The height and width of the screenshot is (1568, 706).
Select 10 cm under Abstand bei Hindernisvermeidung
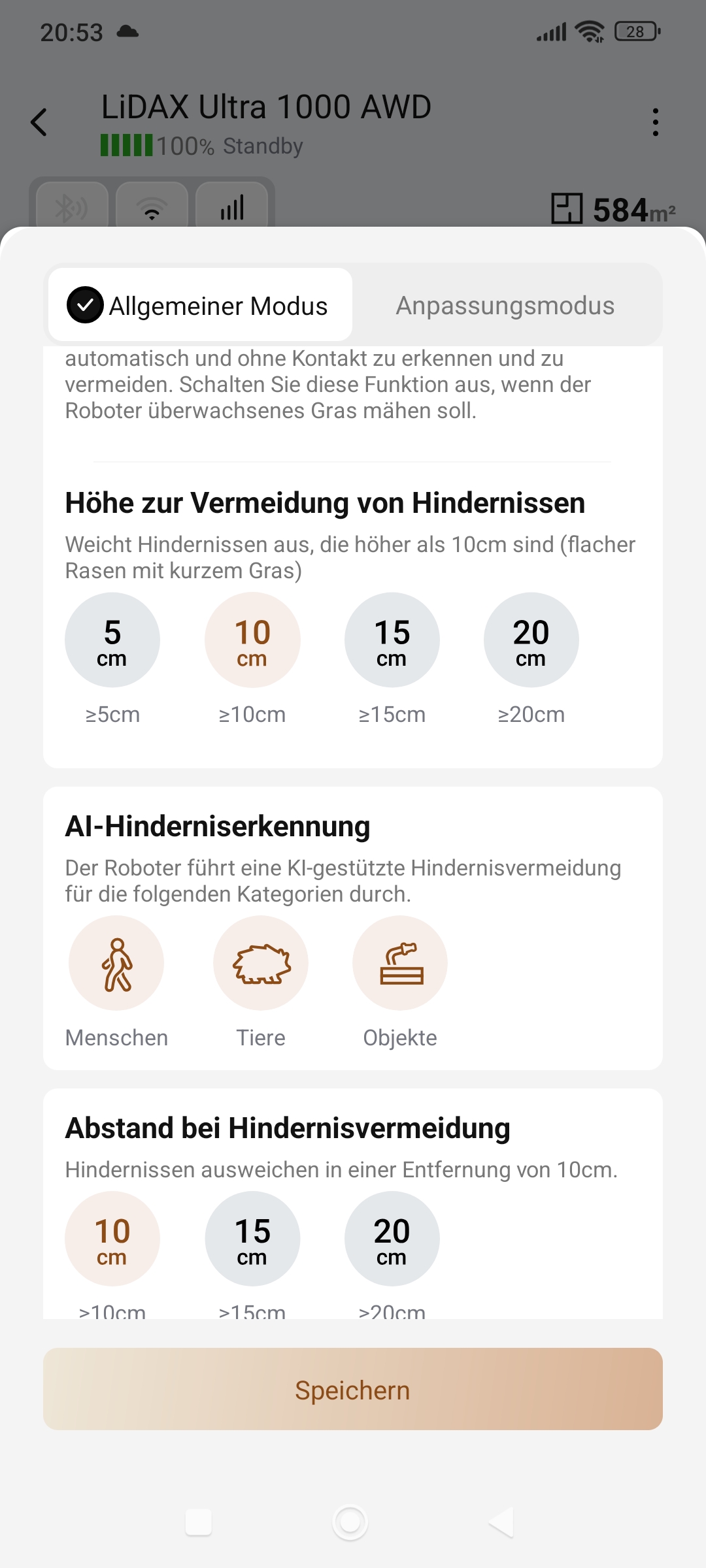[112, 1239]
